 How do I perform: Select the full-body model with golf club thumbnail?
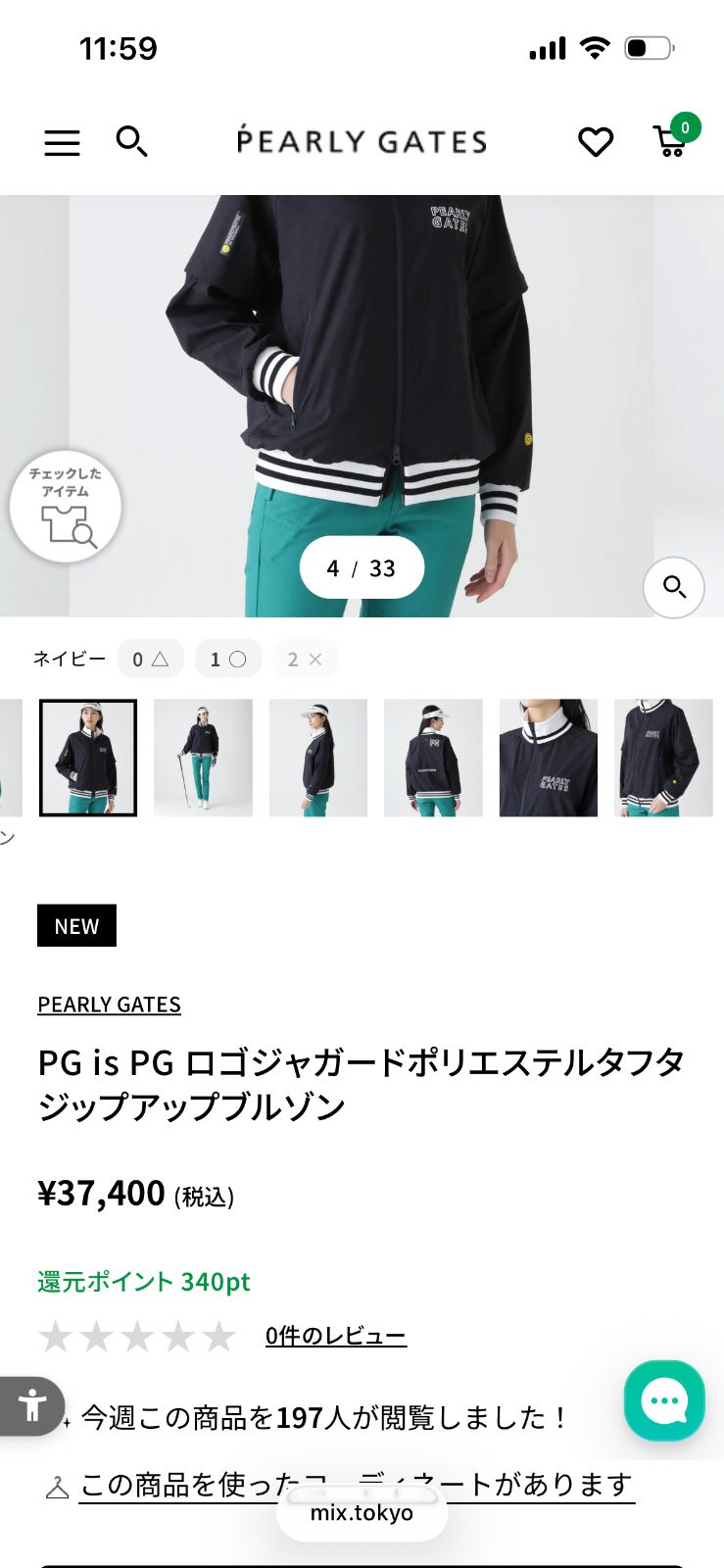coord(203,758)
